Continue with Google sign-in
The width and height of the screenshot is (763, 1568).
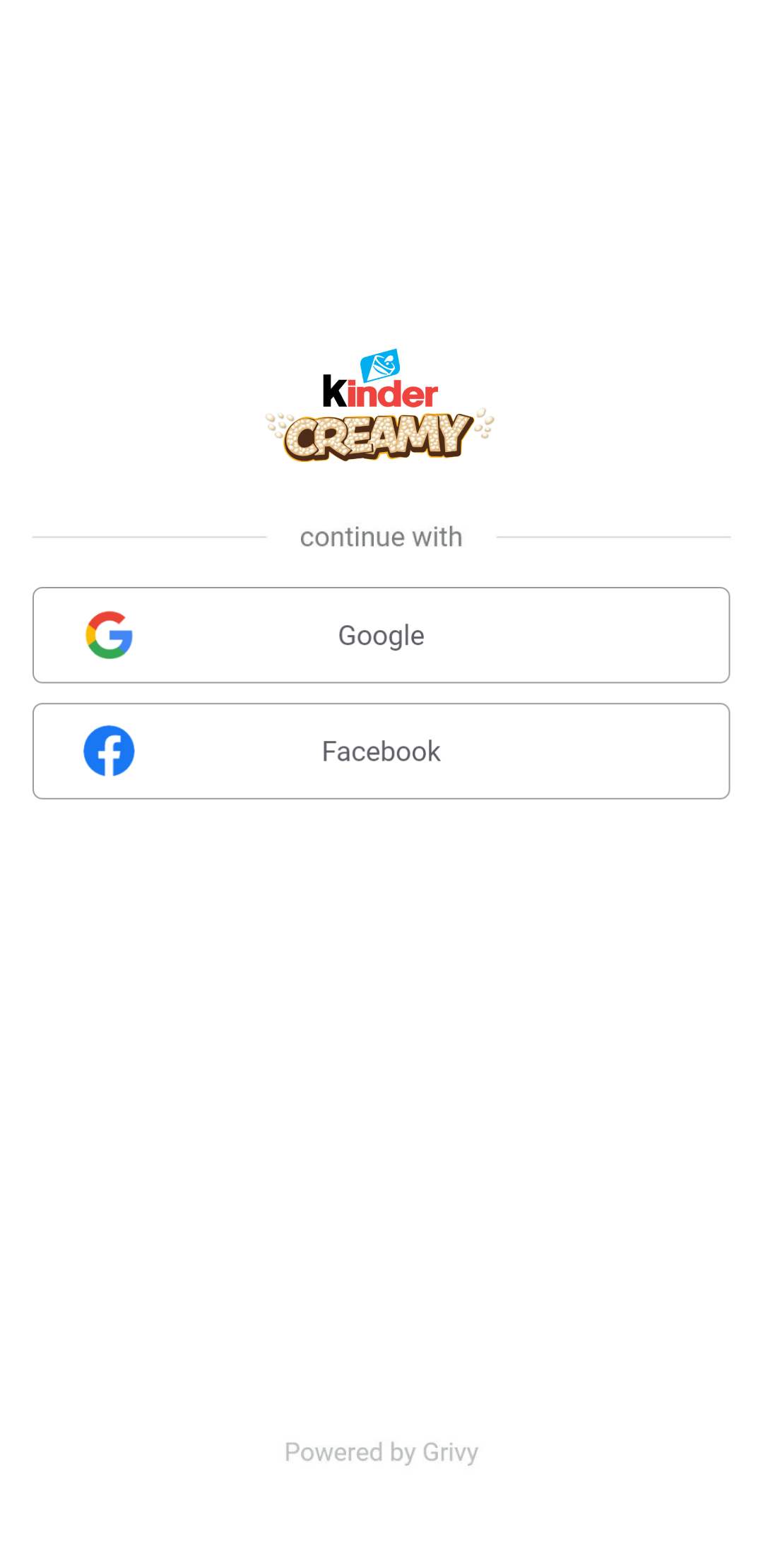click(381, 635)
